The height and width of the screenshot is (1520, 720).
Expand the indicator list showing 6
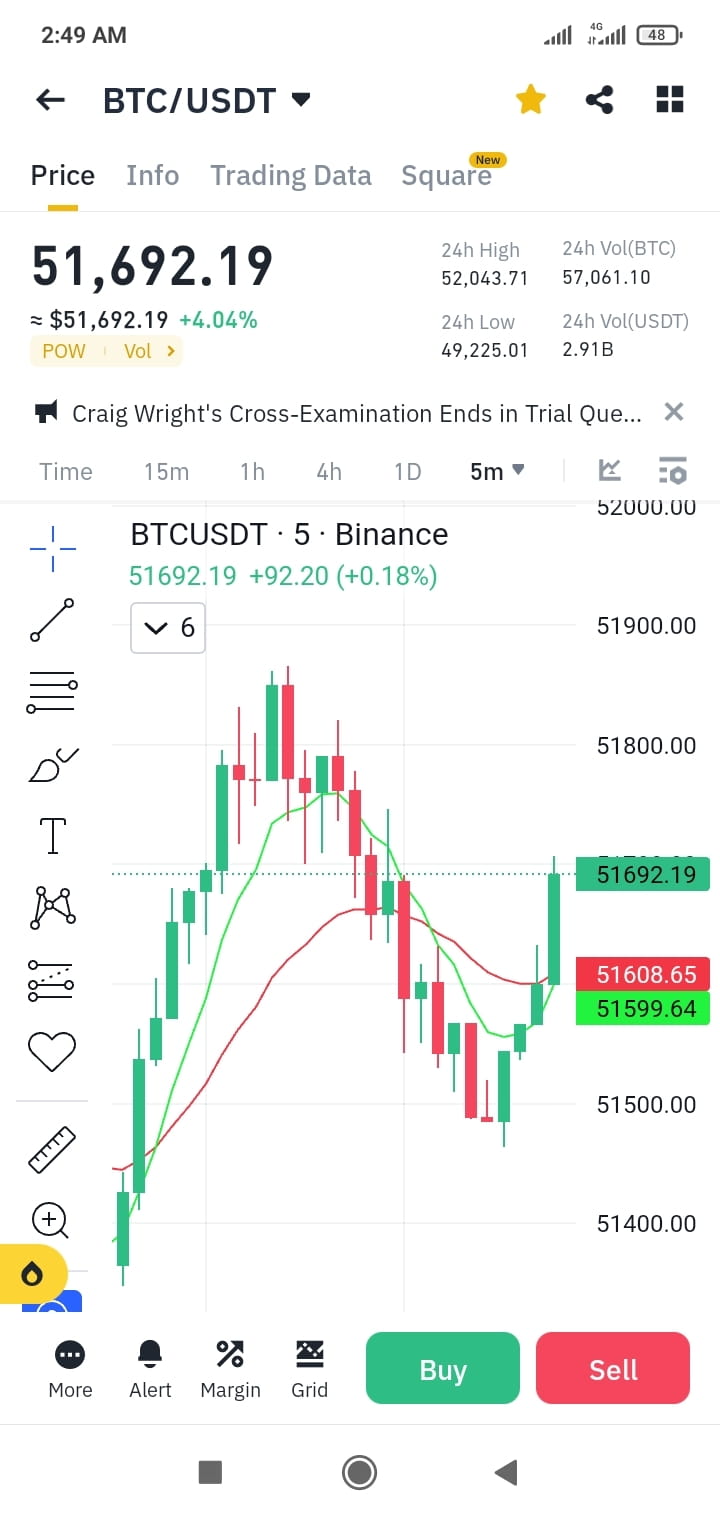click(x=167, y=628)
